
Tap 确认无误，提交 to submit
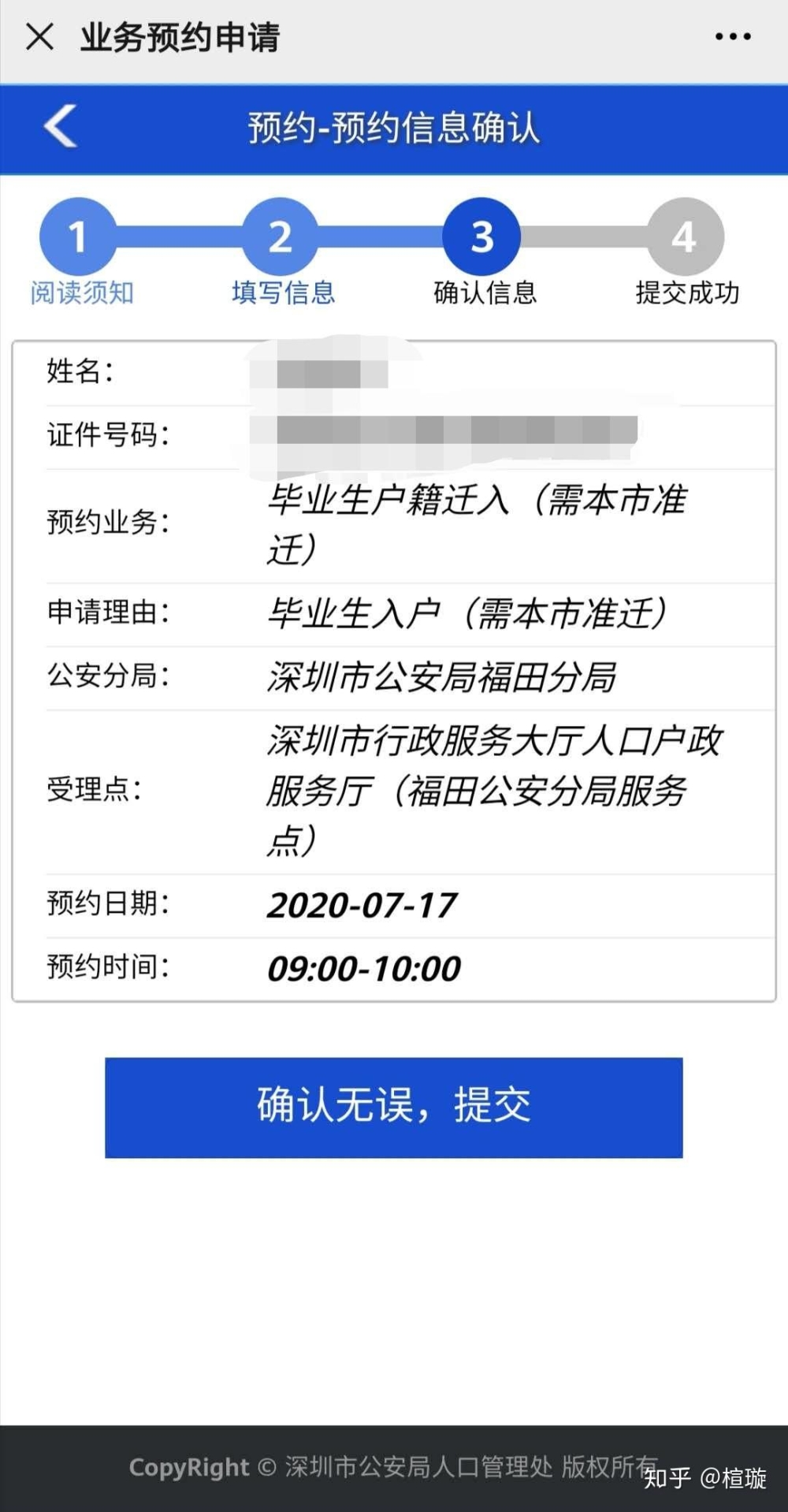394,1108
